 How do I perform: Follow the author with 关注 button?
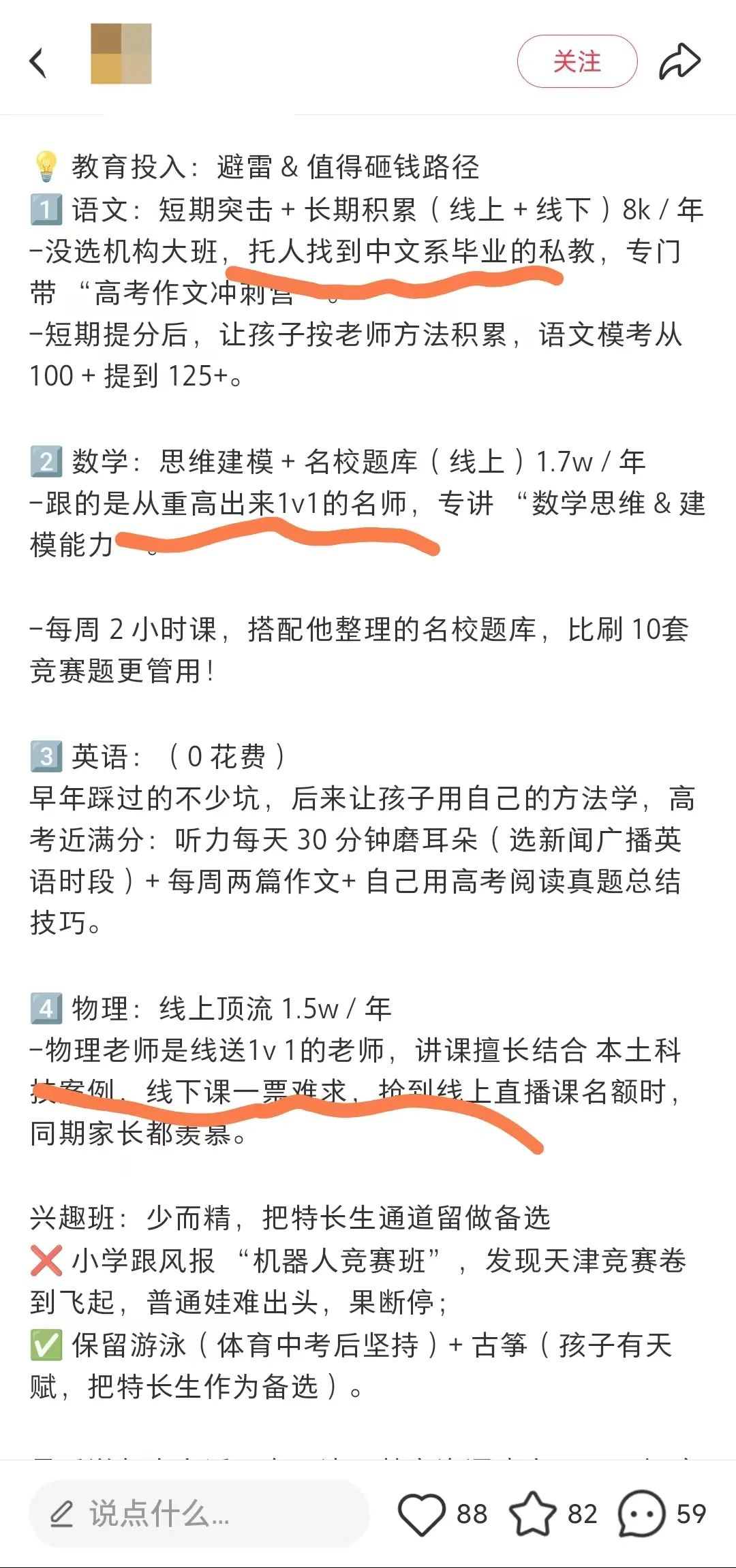577,61
